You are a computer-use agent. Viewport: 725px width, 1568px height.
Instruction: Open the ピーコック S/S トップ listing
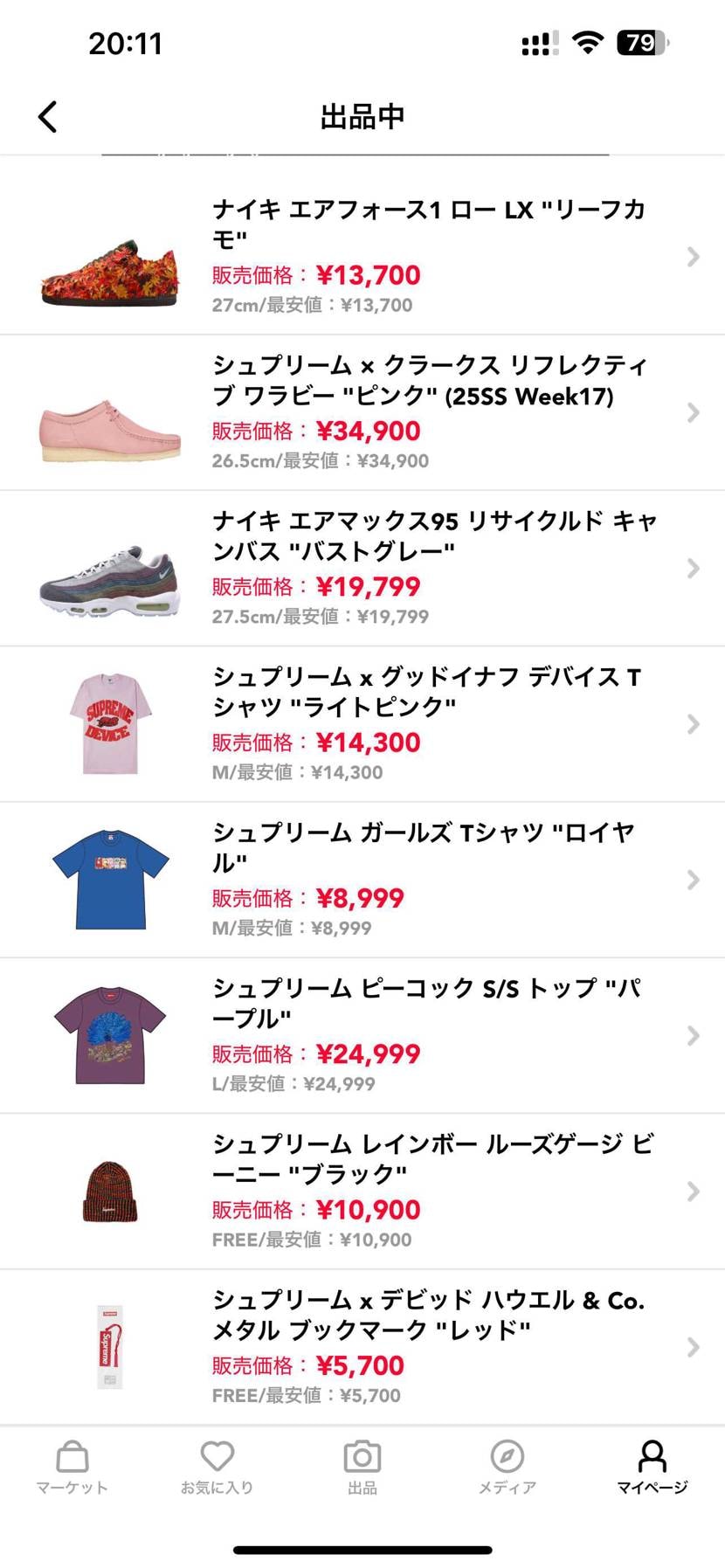point(393,1035)
